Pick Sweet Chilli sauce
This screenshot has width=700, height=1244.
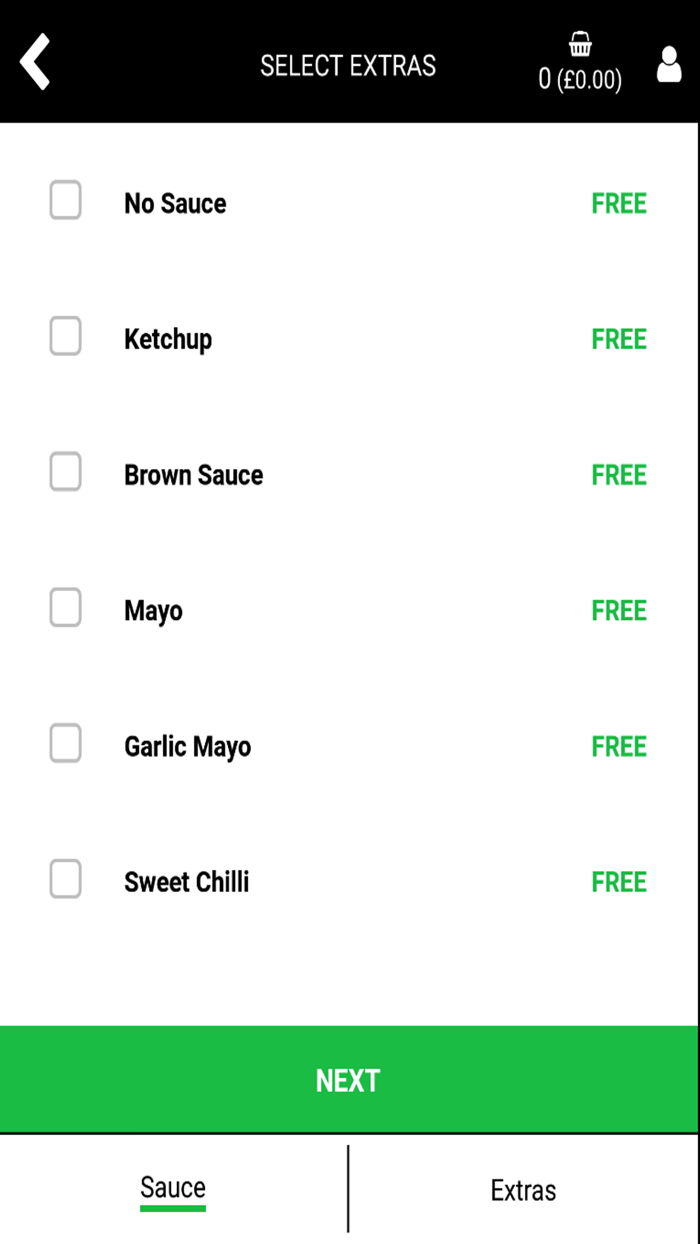point(66,879)
